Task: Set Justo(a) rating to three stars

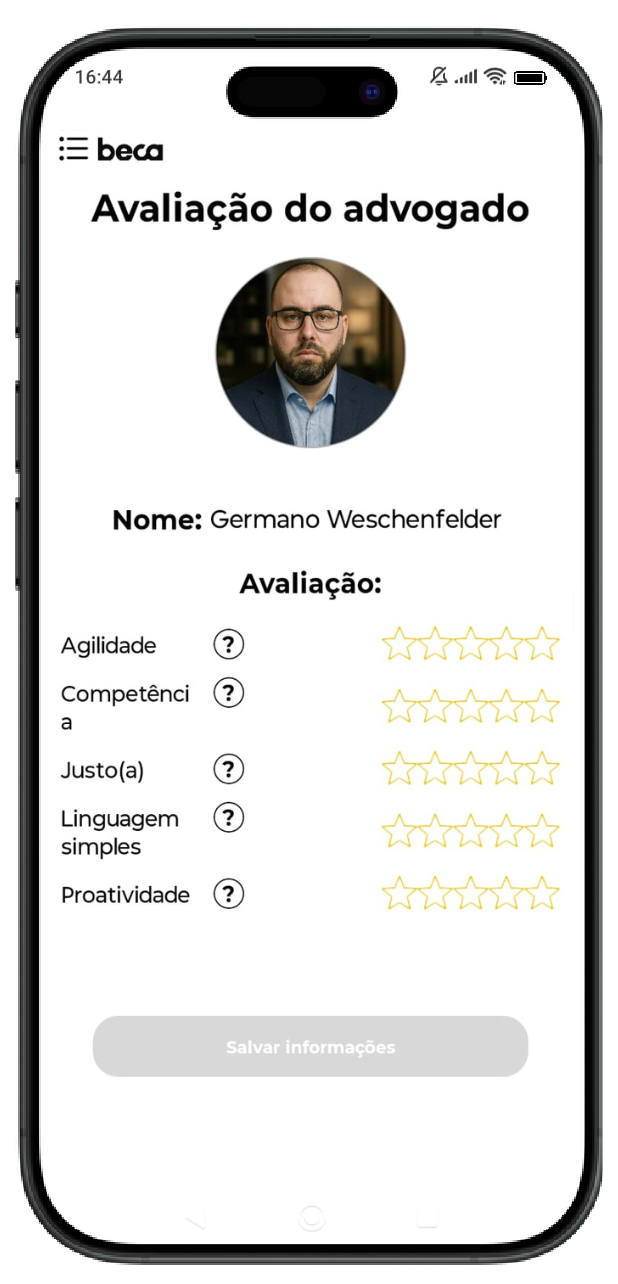Action: 470,769
